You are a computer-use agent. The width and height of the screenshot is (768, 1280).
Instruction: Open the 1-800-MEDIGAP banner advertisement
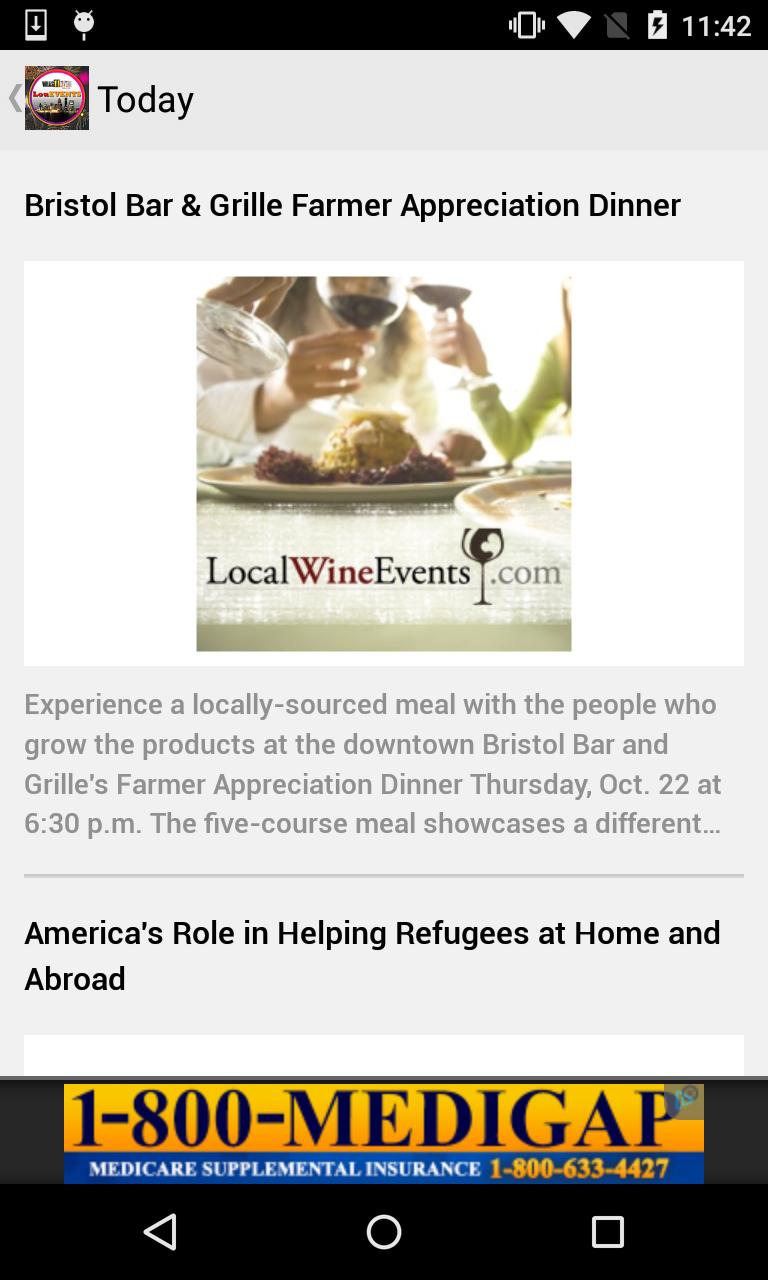[x=383, y=1133]
